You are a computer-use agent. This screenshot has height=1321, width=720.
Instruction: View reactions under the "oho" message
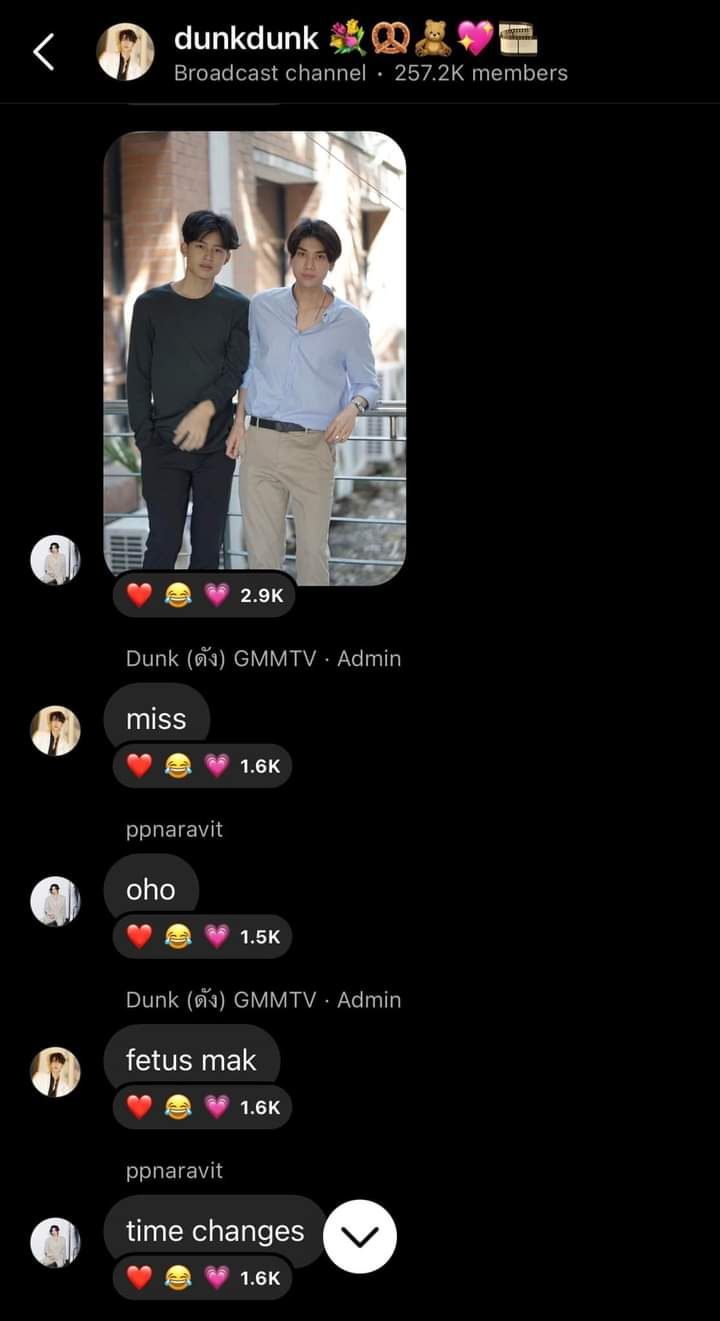203,937
